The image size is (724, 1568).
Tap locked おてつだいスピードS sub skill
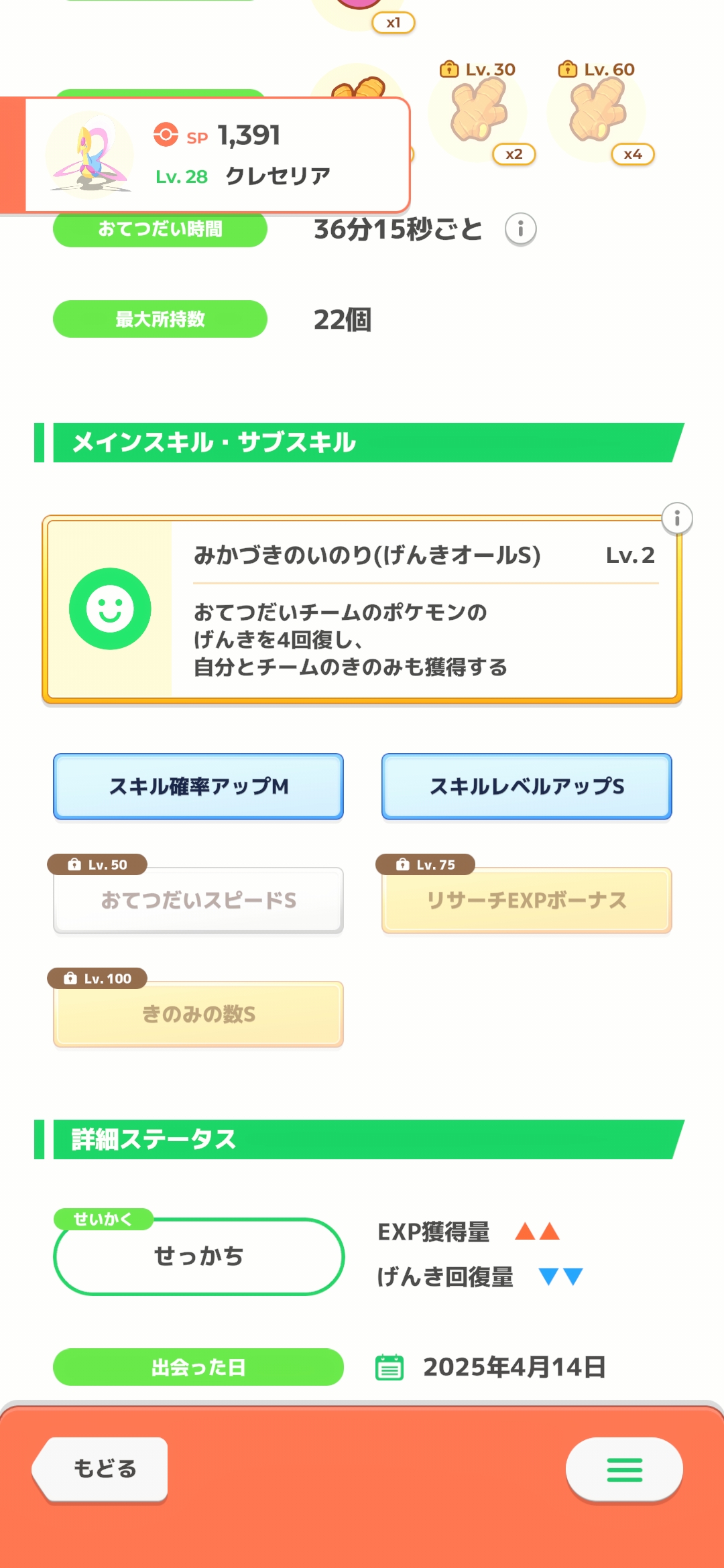click(x=198, y=900)
